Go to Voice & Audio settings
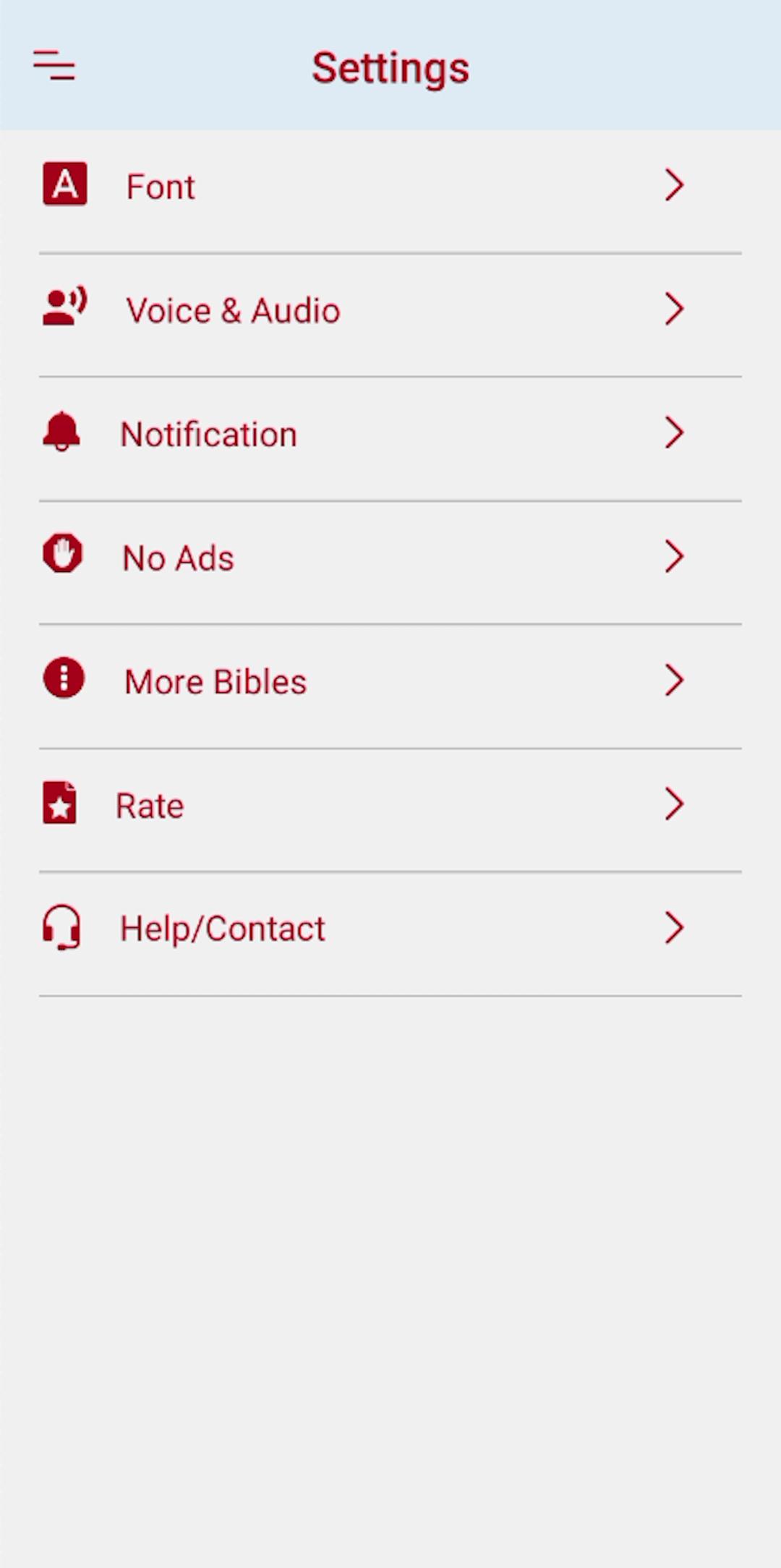This screenshot has height=1568, width=781. pos(390,310)
